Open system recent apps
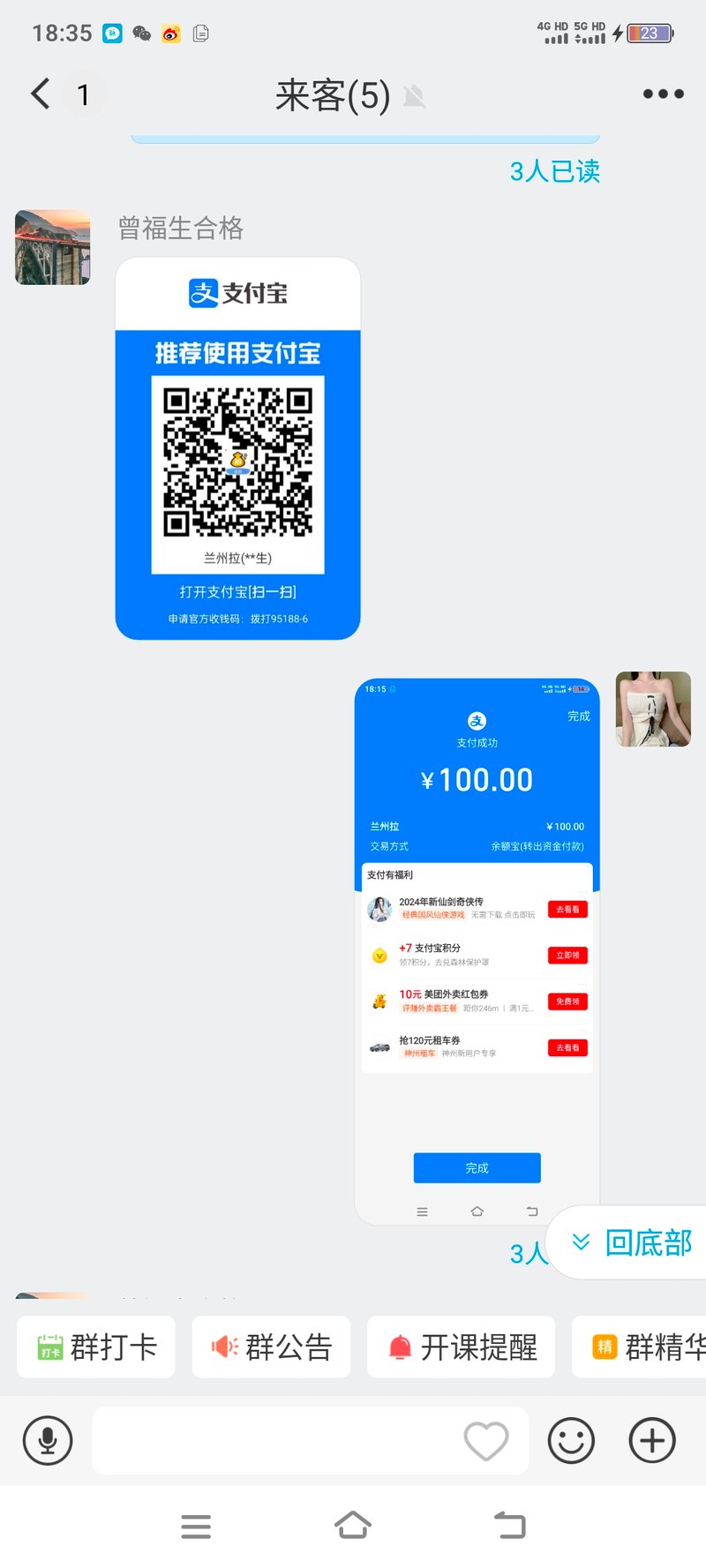 196,1526
